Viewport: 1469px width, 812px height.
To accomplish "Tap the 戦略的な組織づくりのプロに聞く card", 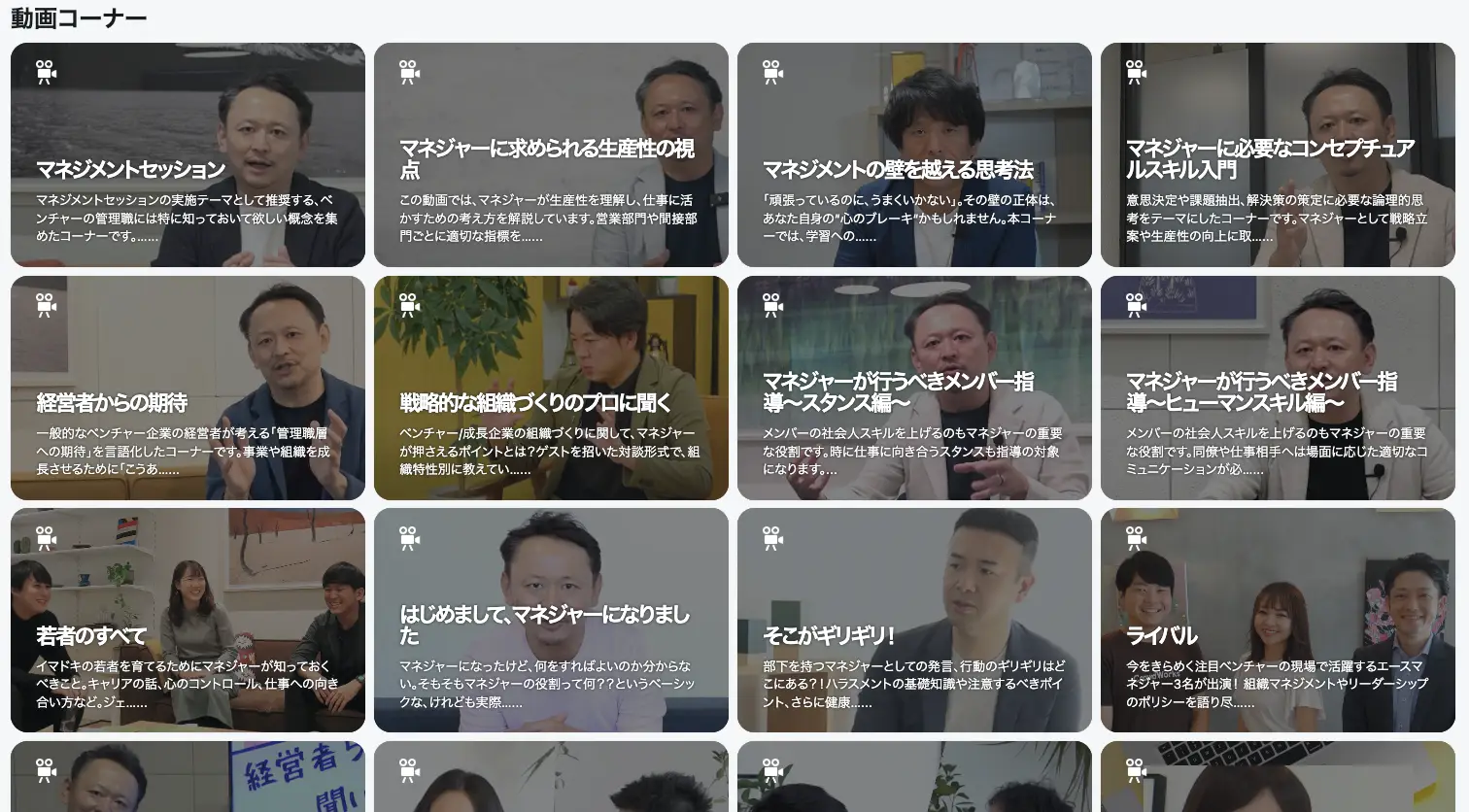I will click(x=551, y=389).
